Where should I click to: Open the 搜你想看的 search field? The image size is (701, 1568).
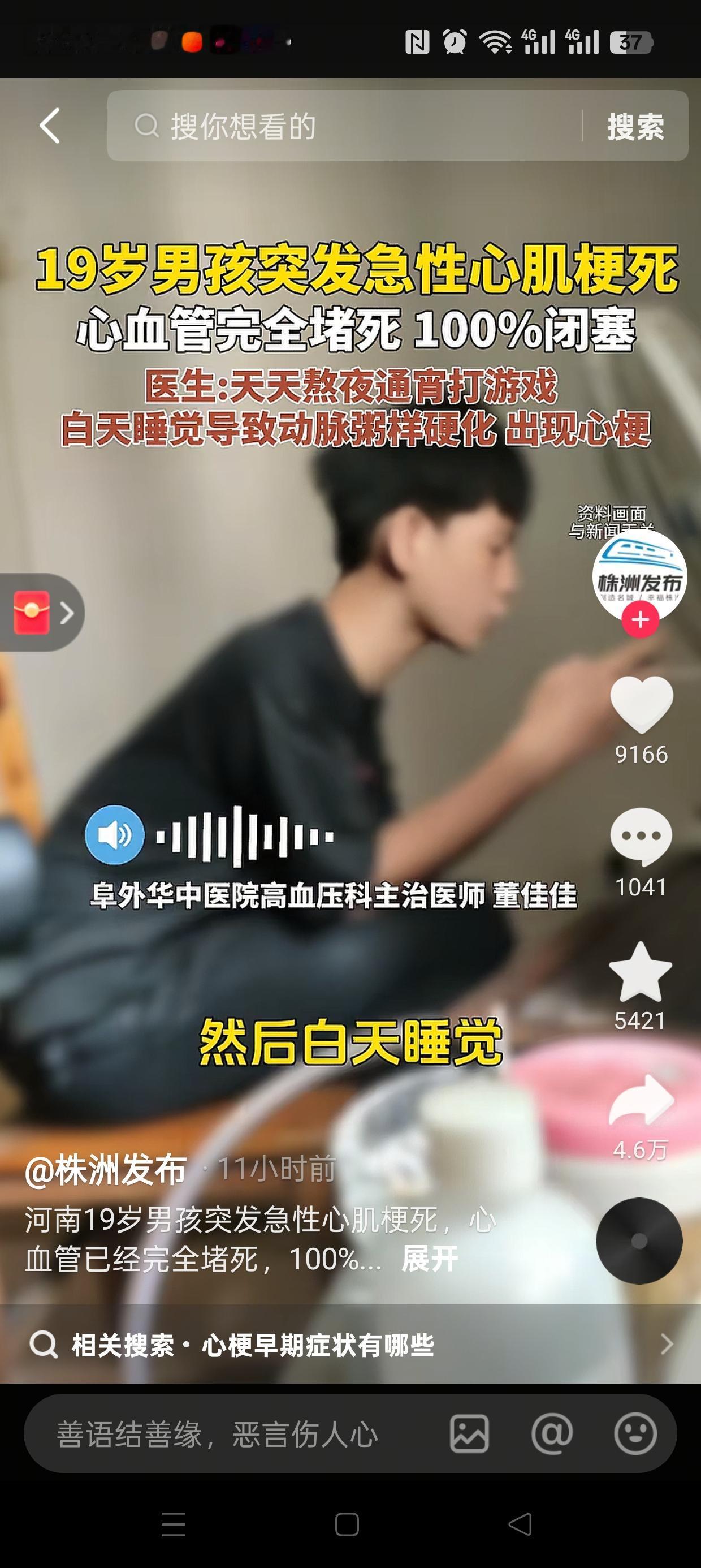(x=344, y=126)
